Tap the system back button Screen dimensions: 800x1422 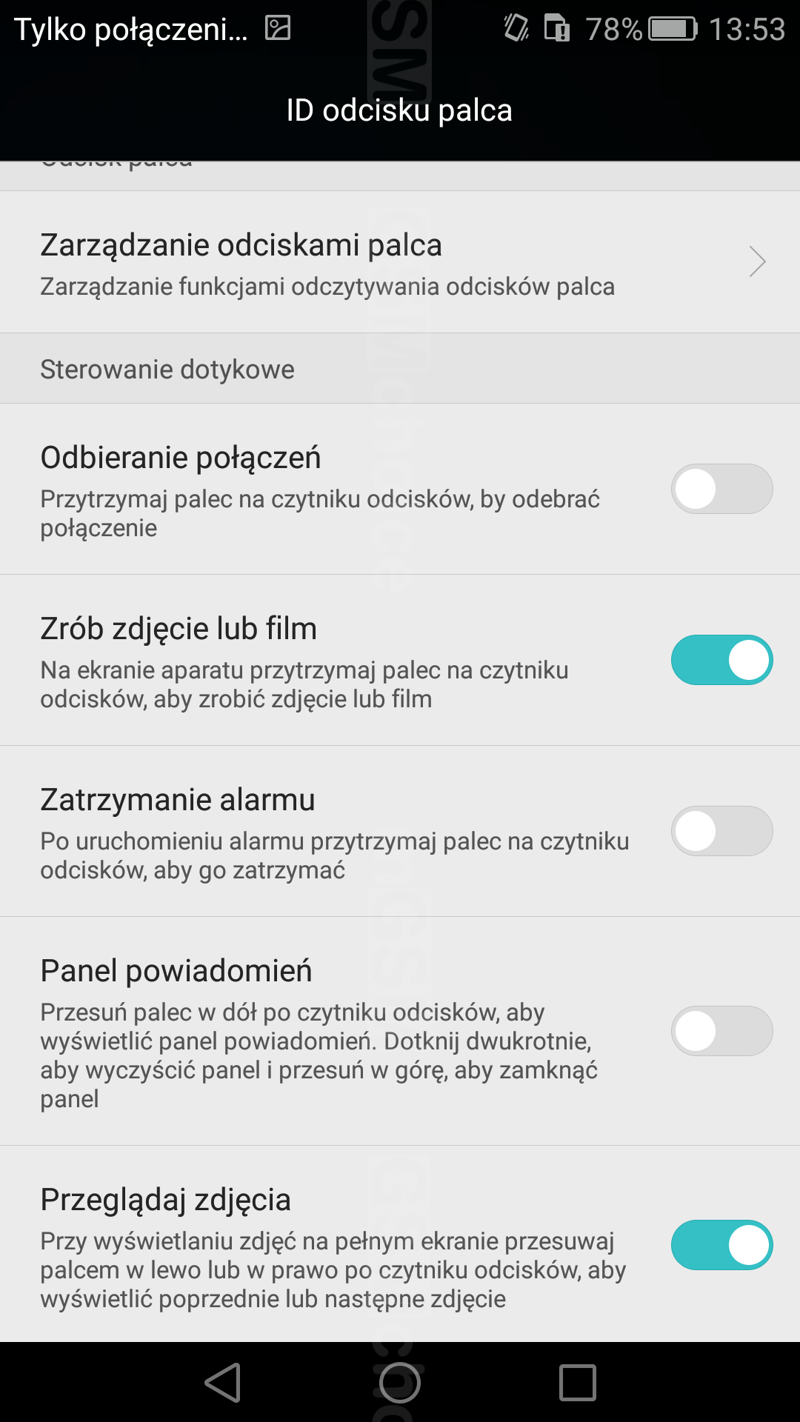coord(222,1383)
